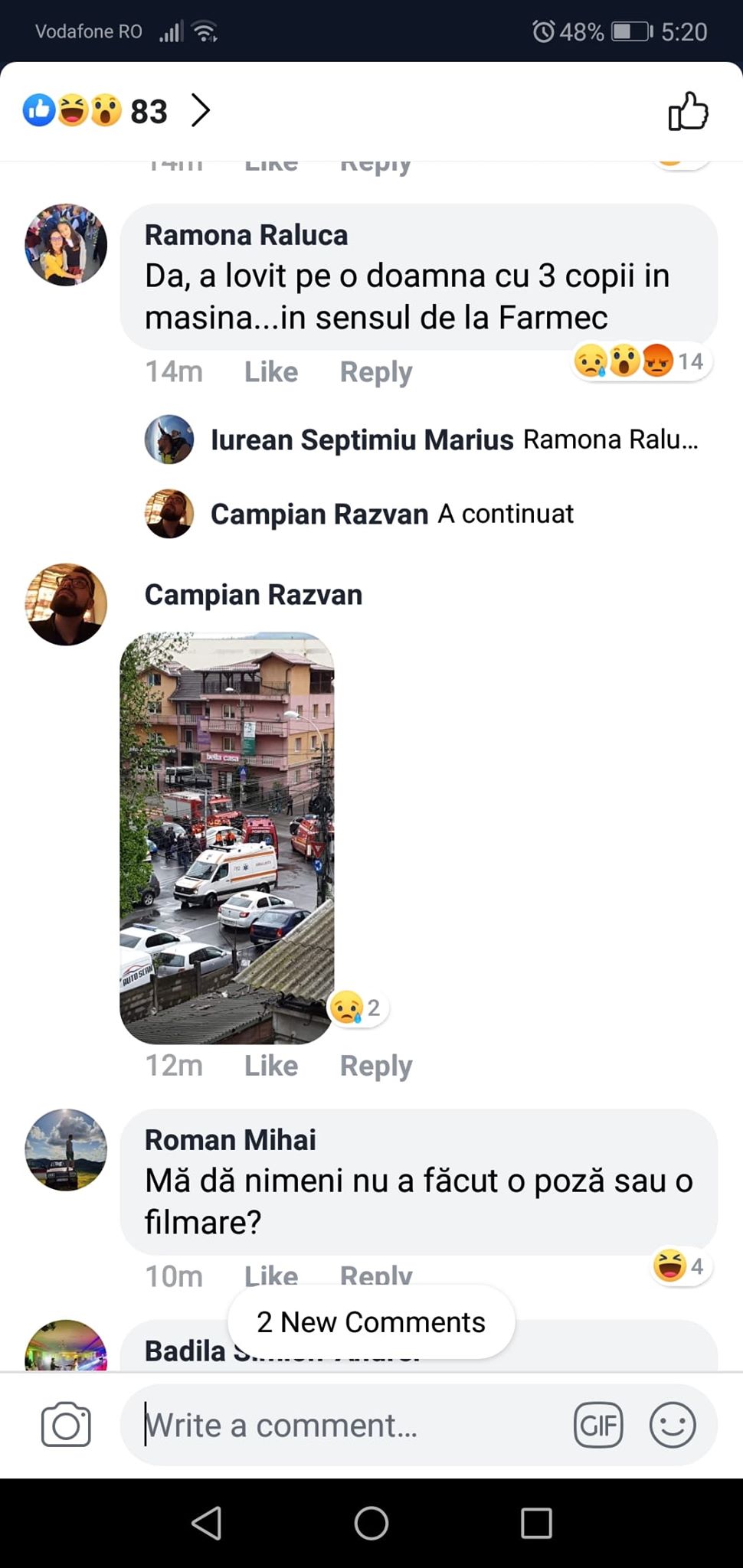Reply to Ramona Raluca's comment
The image size is (743, 1568).
pos(375,372)
